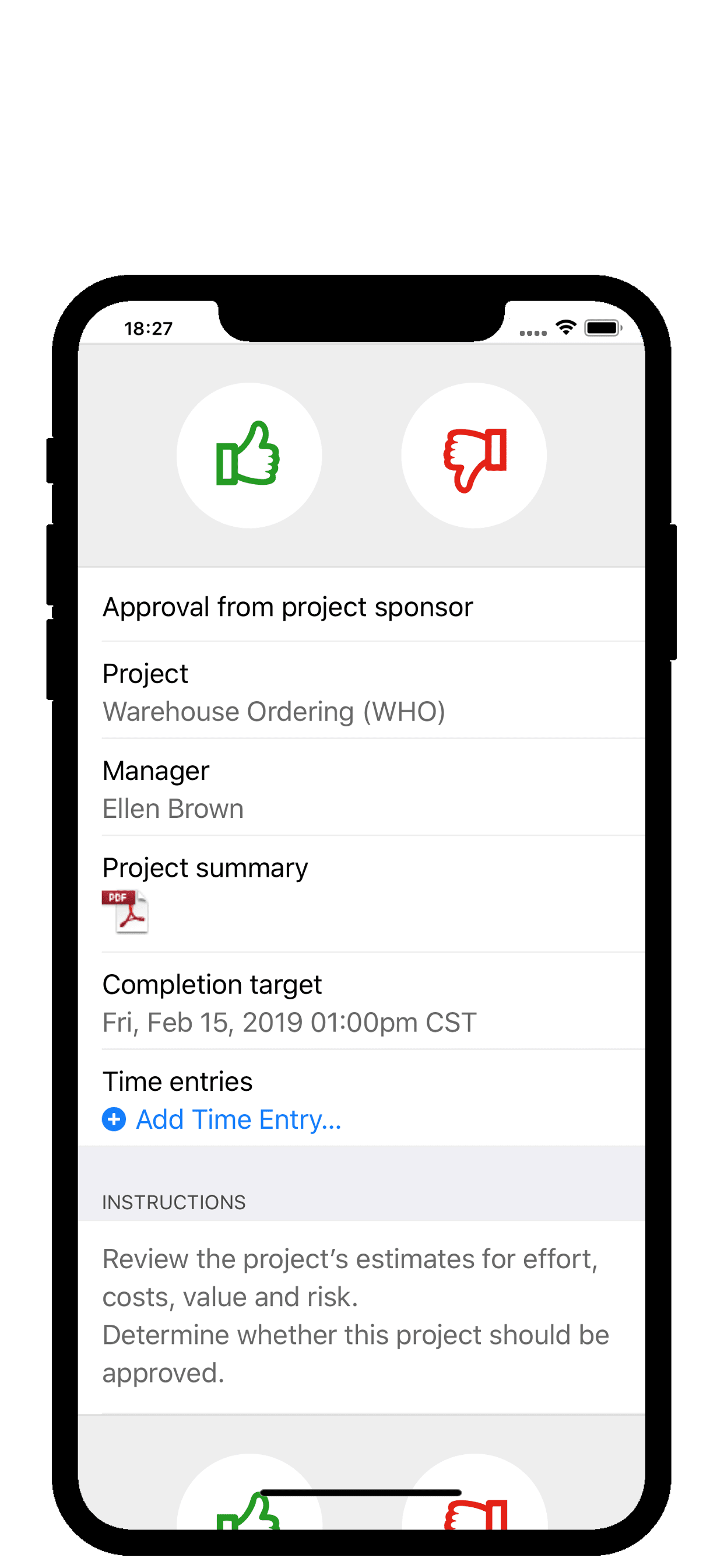Tap the INSTRUCTIONS section header

[x=174, y=1202]
